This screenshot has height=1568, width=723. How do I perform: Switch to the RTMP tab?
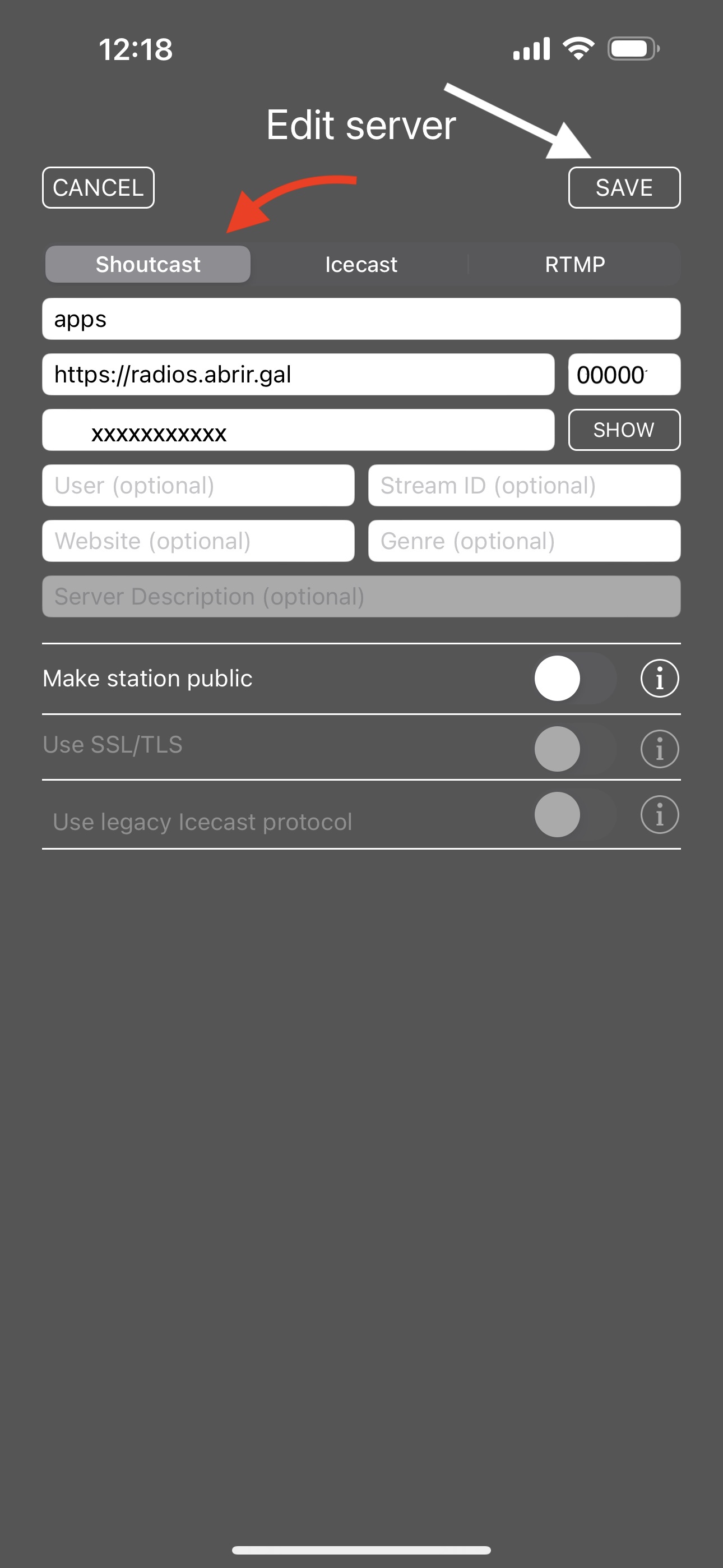(574, 264)
